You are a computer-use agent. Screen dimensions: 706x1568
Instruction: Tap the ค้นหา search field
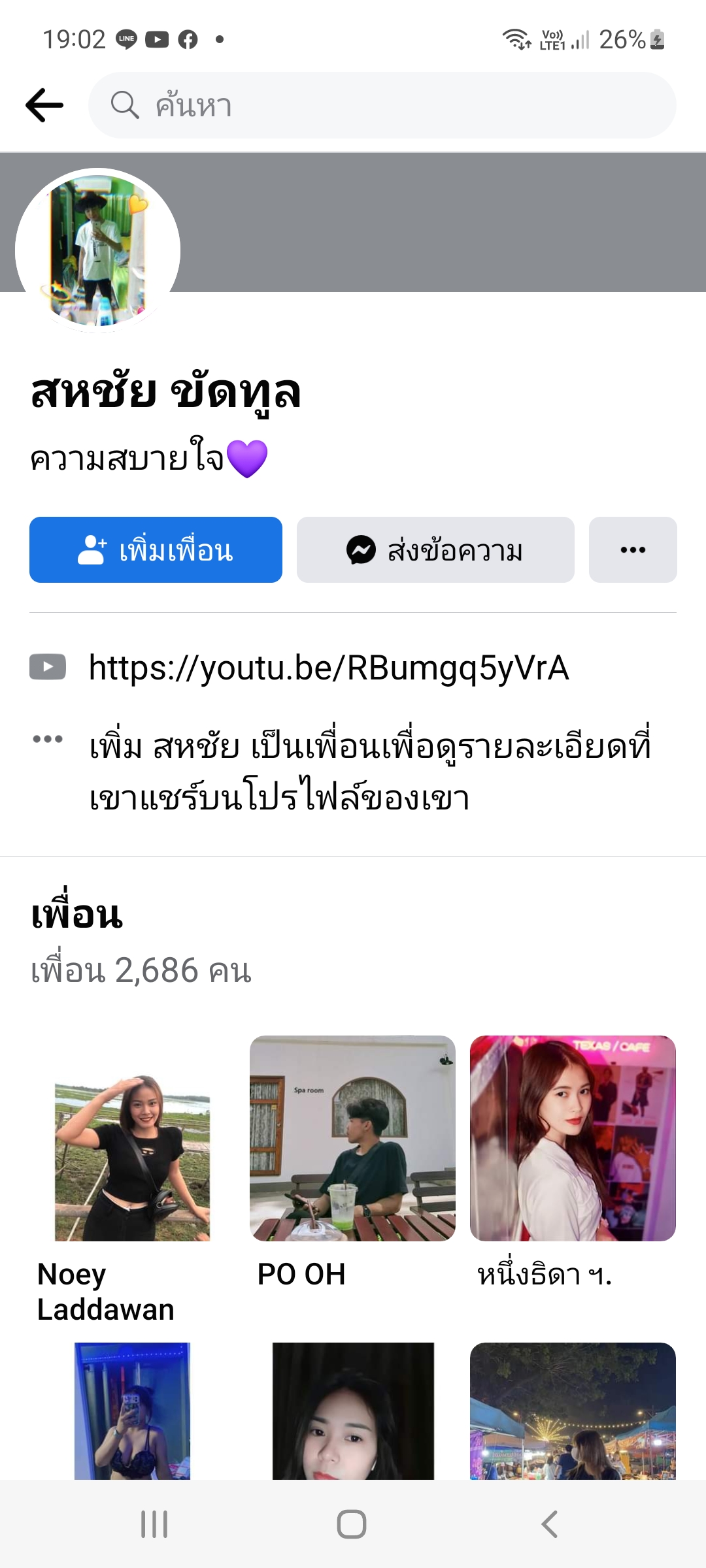(x=382, y=105)
